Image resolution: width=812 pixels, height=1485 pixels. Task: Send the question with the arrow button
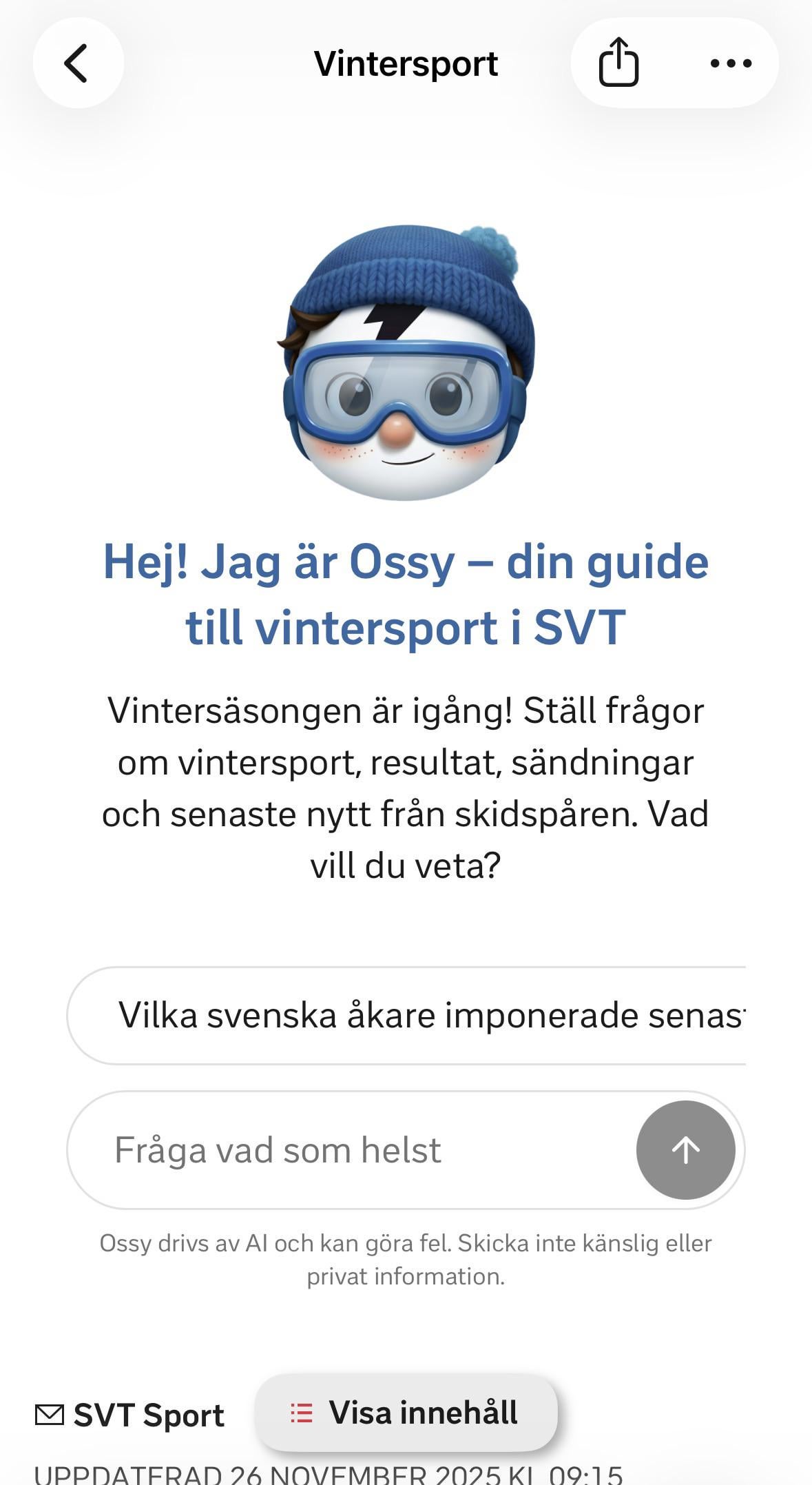(685, 1149)
